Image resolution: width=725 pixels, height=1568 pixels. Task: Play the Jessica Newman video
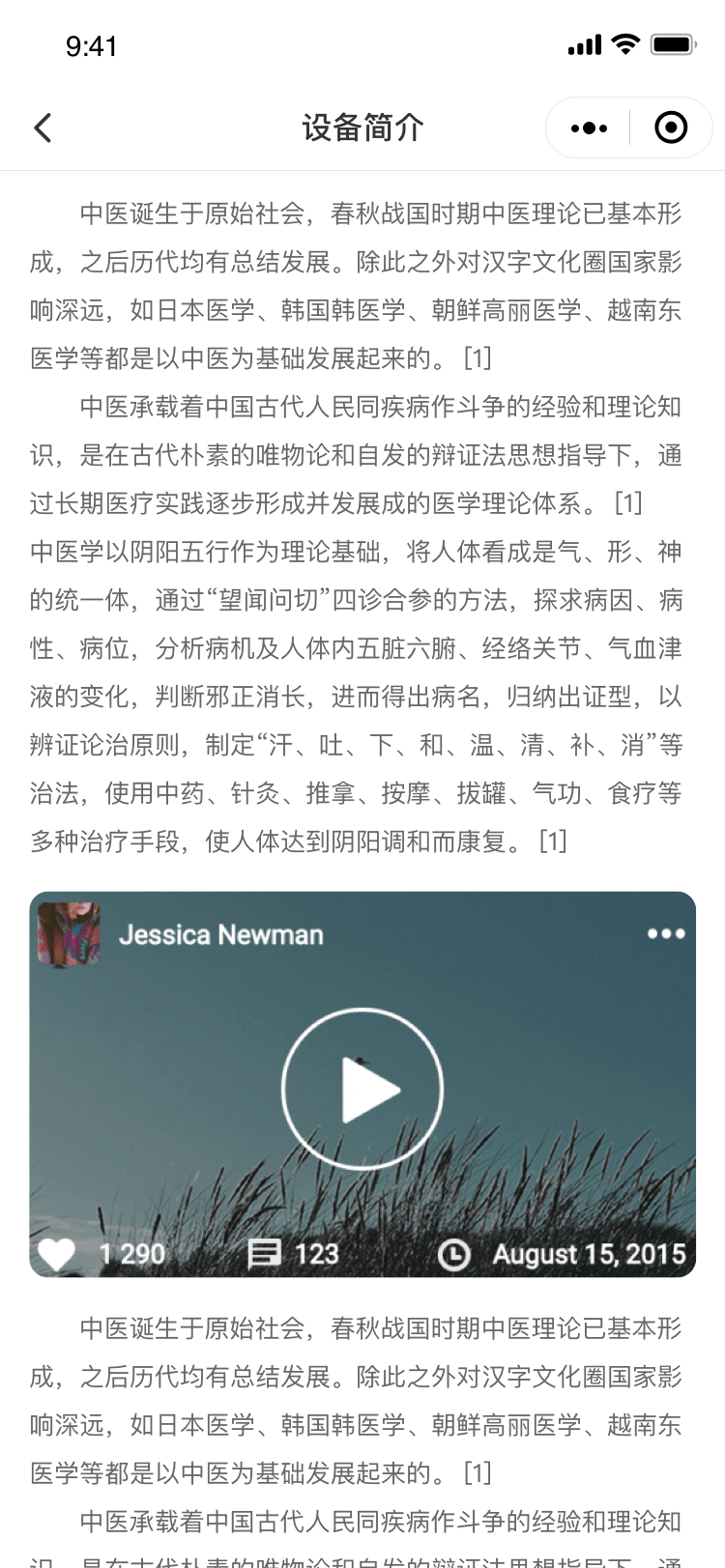(x=362, y=1089)
